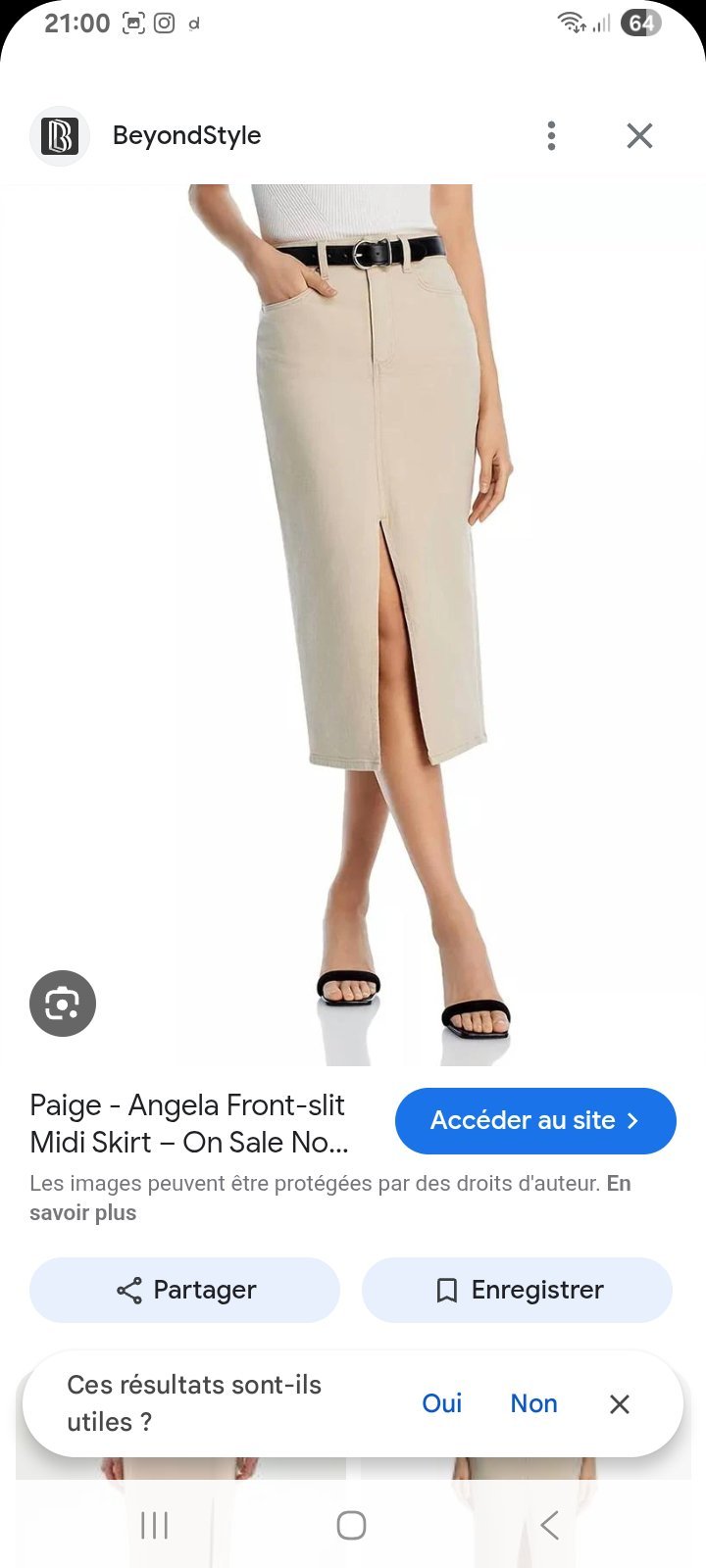706x1568 pixels.
Task: Close the BeyondStyle image viewer
Action: click(639, 135)
